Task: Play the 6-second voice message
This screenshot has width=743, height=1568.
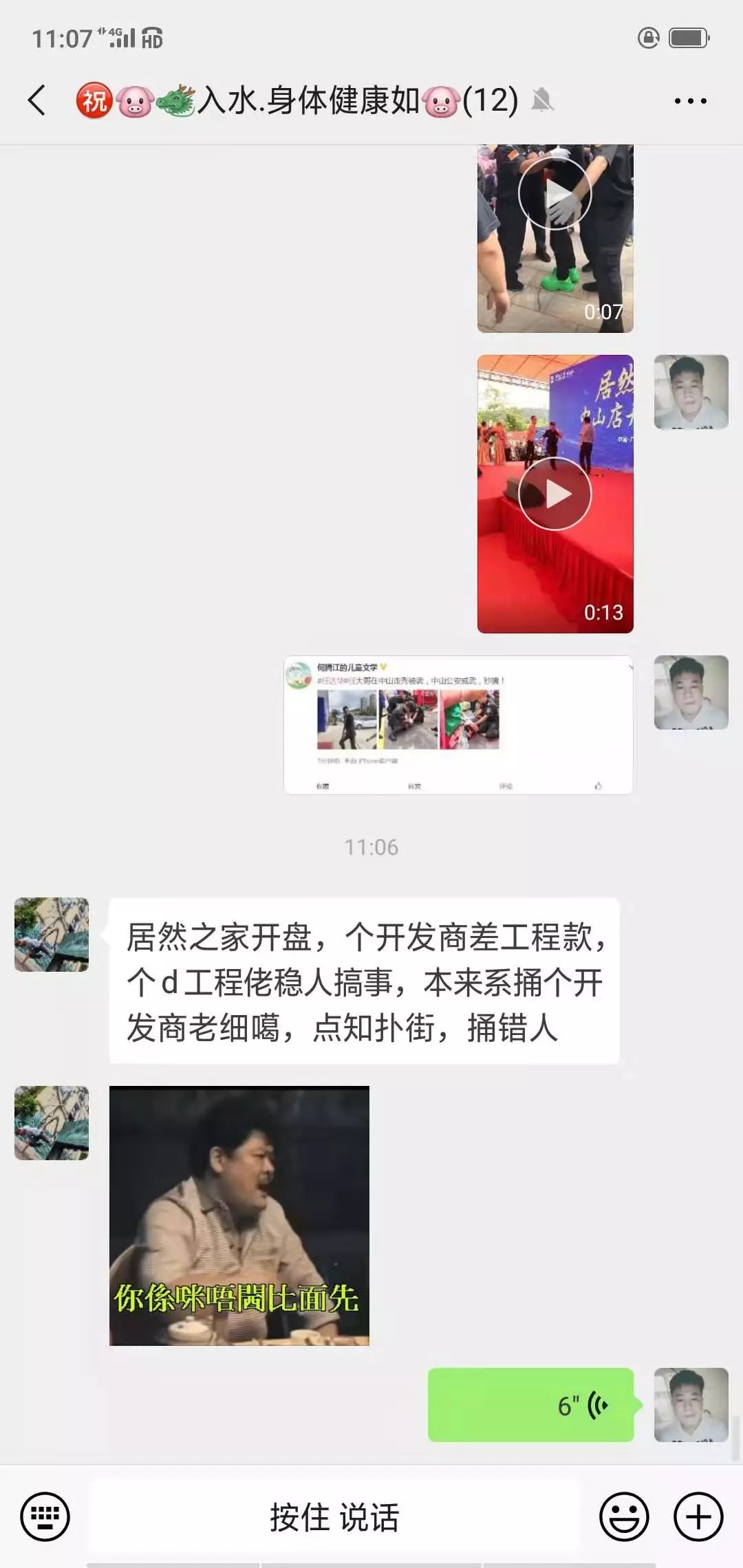Action: tap(530, 1405)
